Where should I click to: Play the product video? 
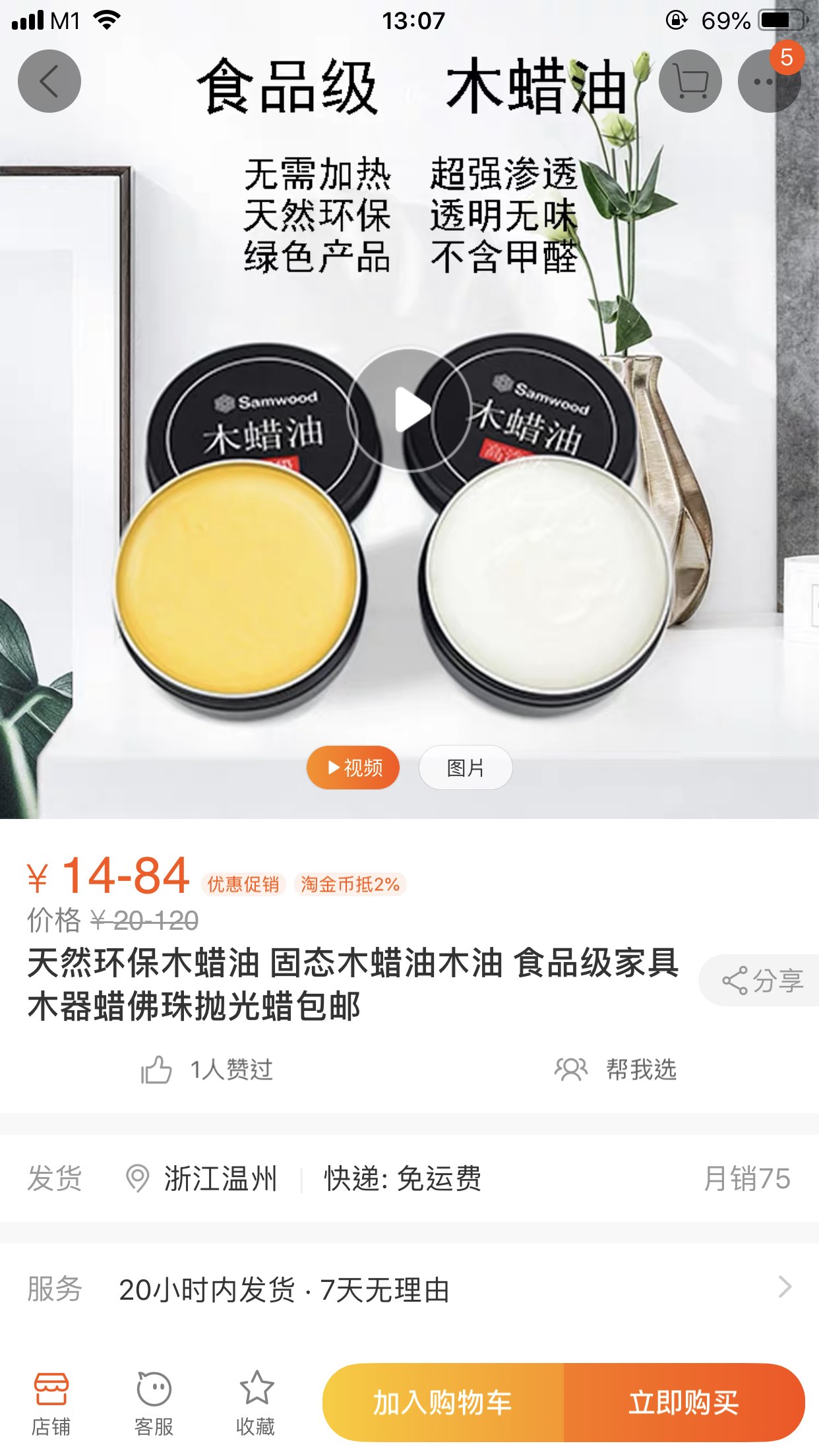pyautogui.click(x=409, y=409)
